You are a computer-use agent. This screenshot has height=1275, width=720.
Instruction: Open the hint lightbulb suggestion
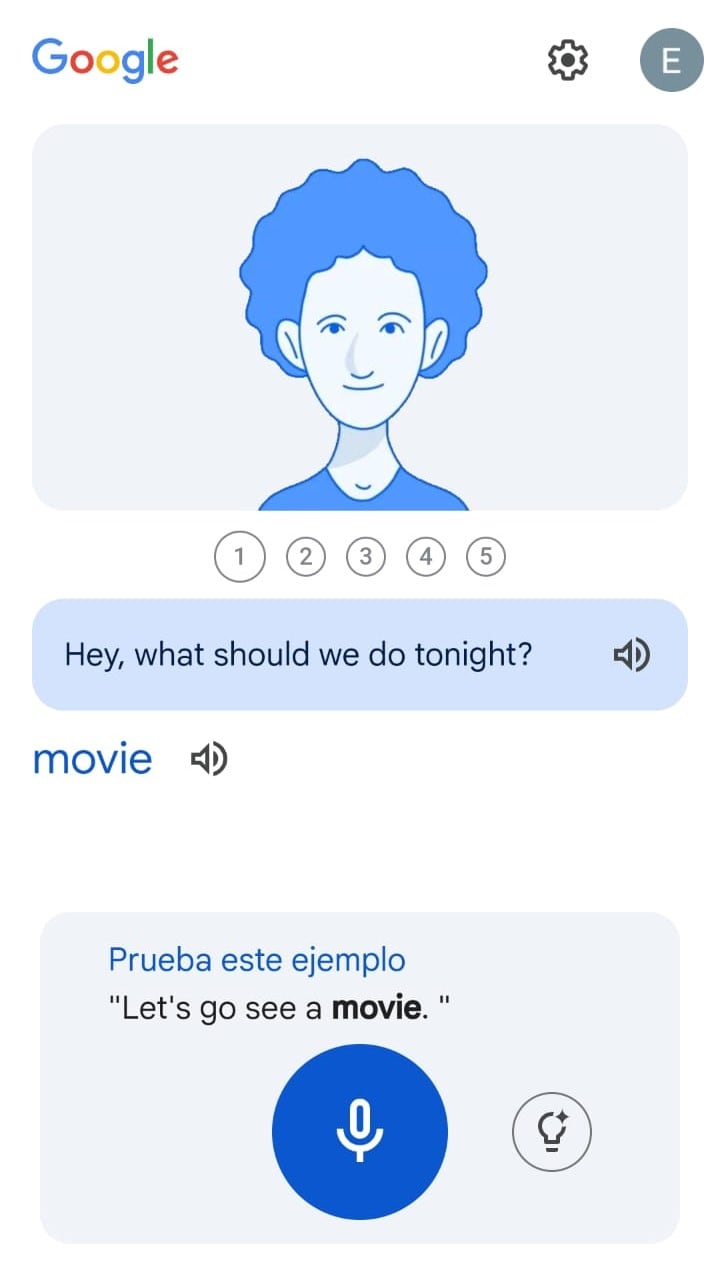(x=552, y=1130)
